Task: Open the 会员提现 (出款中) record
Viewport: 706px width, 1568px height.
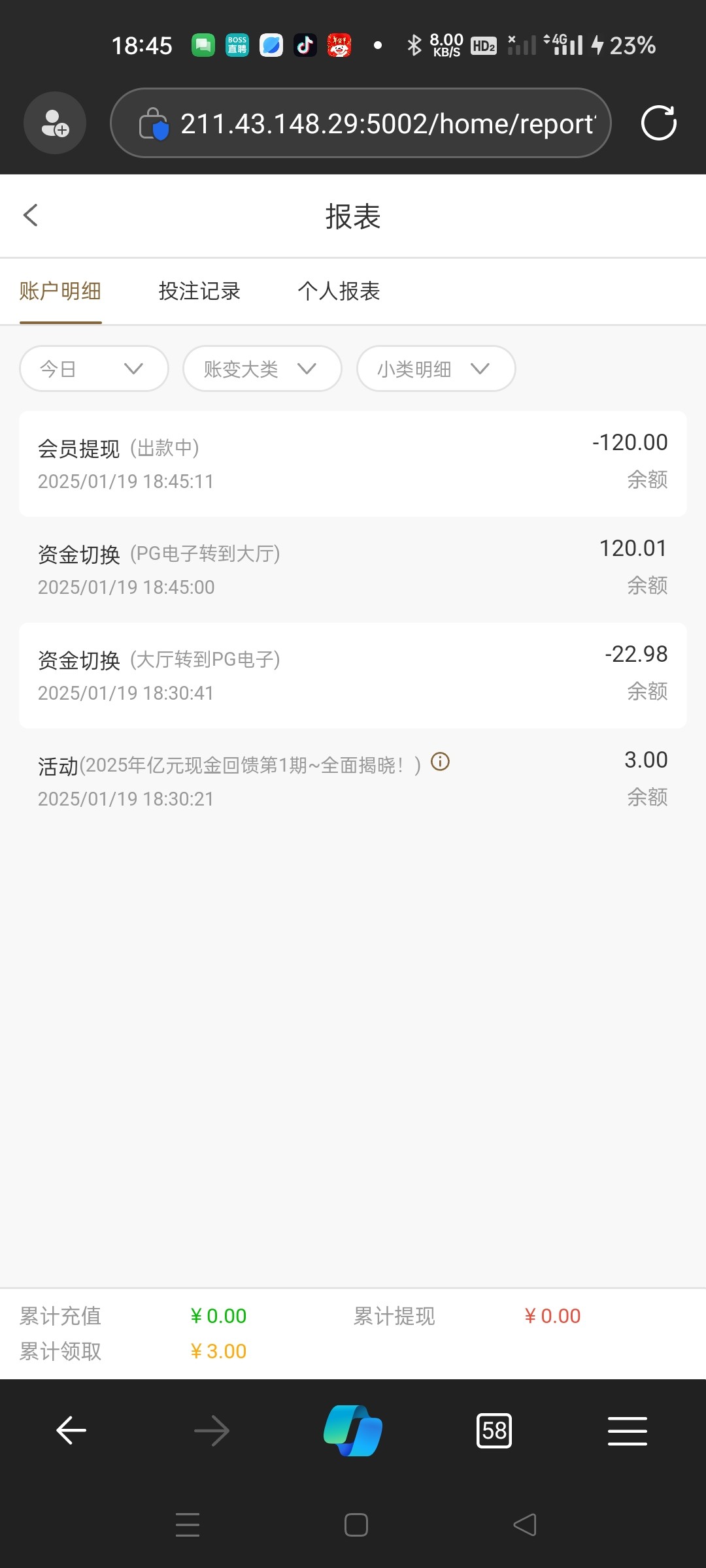Action: click(353, 463)
